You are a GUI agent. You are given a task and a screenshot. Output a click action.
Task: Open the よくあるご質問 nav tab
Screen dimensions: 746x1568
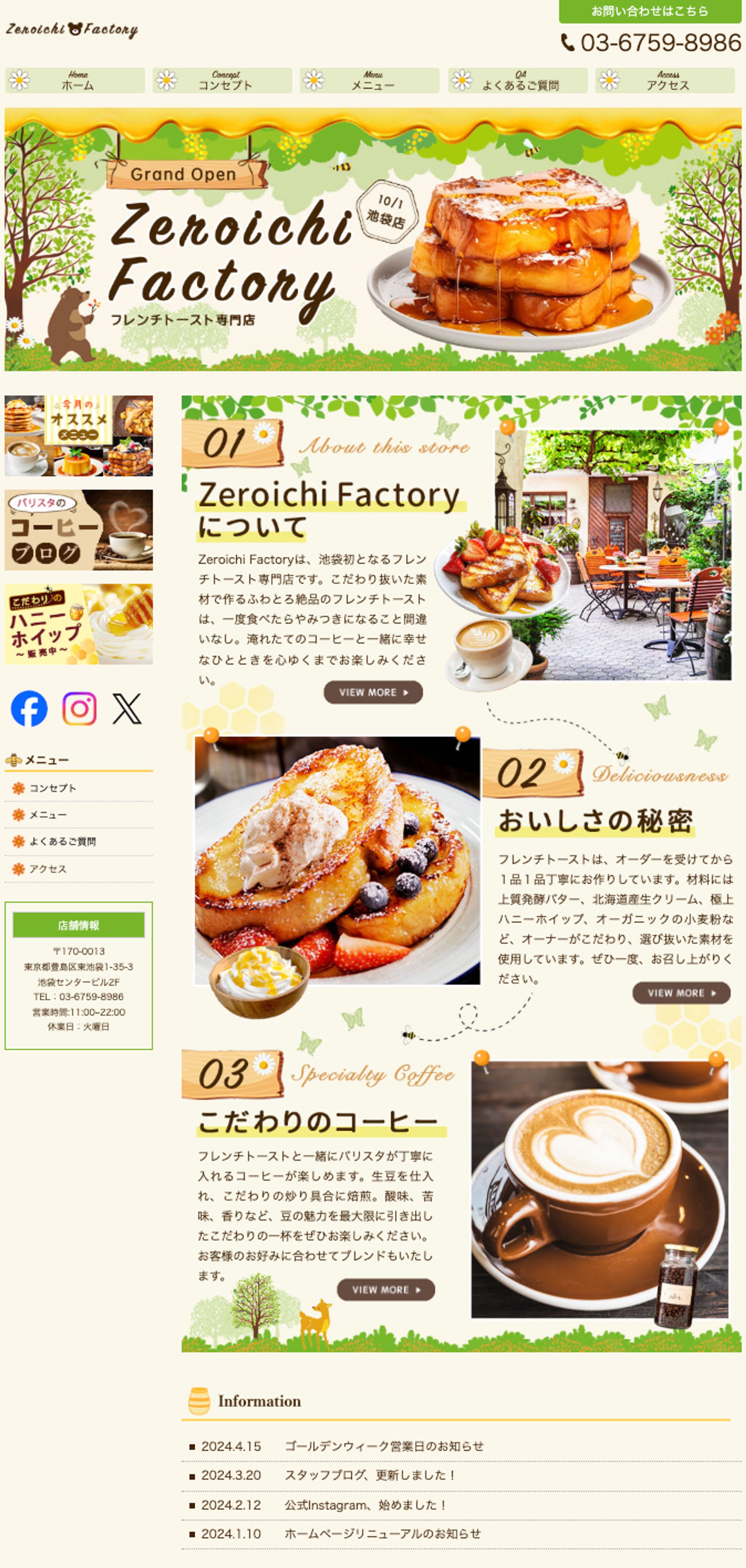pyautogui.click(x=518, y=80)
